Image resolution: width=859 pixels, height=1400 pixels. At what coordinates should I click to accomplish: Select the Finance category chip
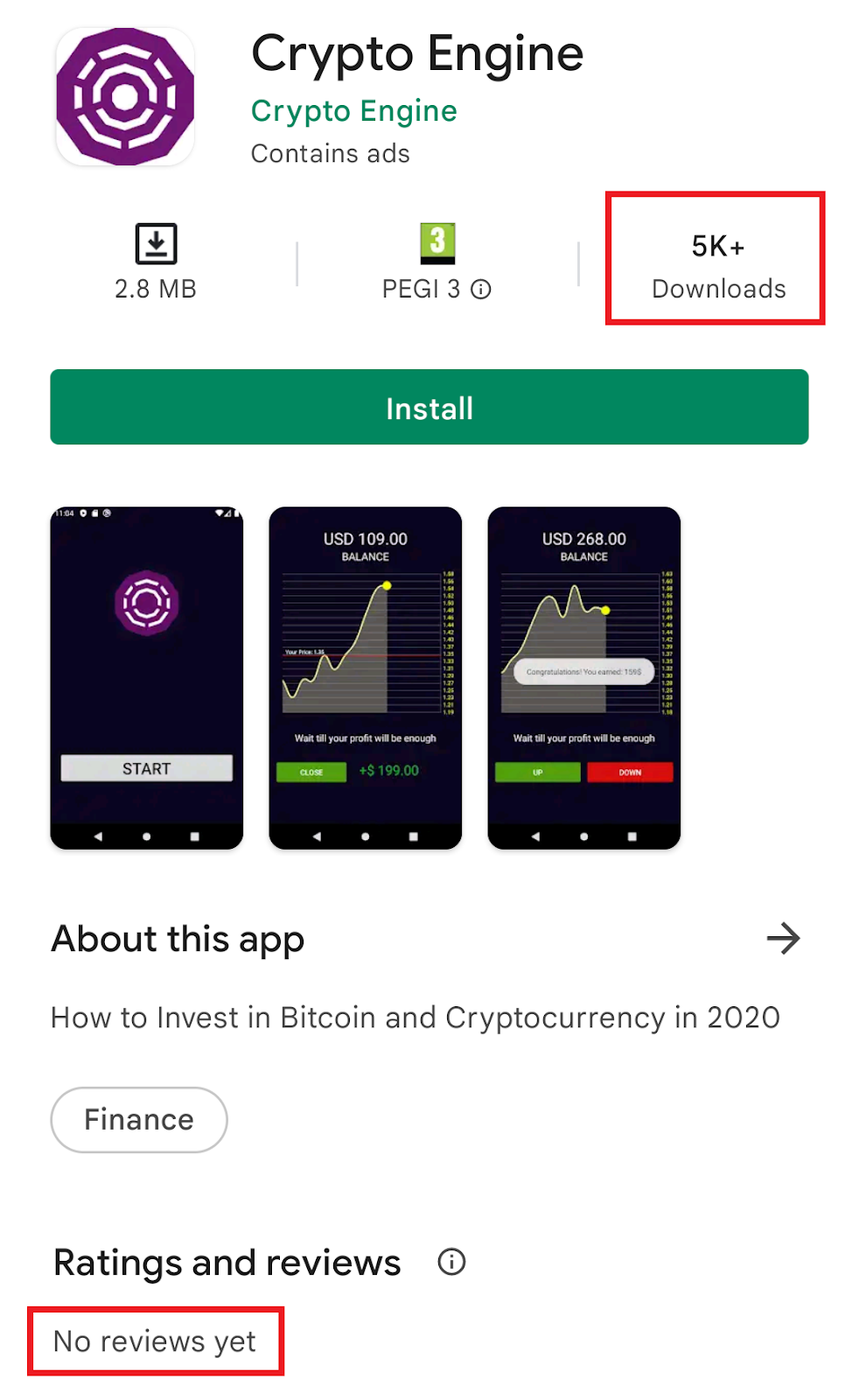coord(139,1120)
